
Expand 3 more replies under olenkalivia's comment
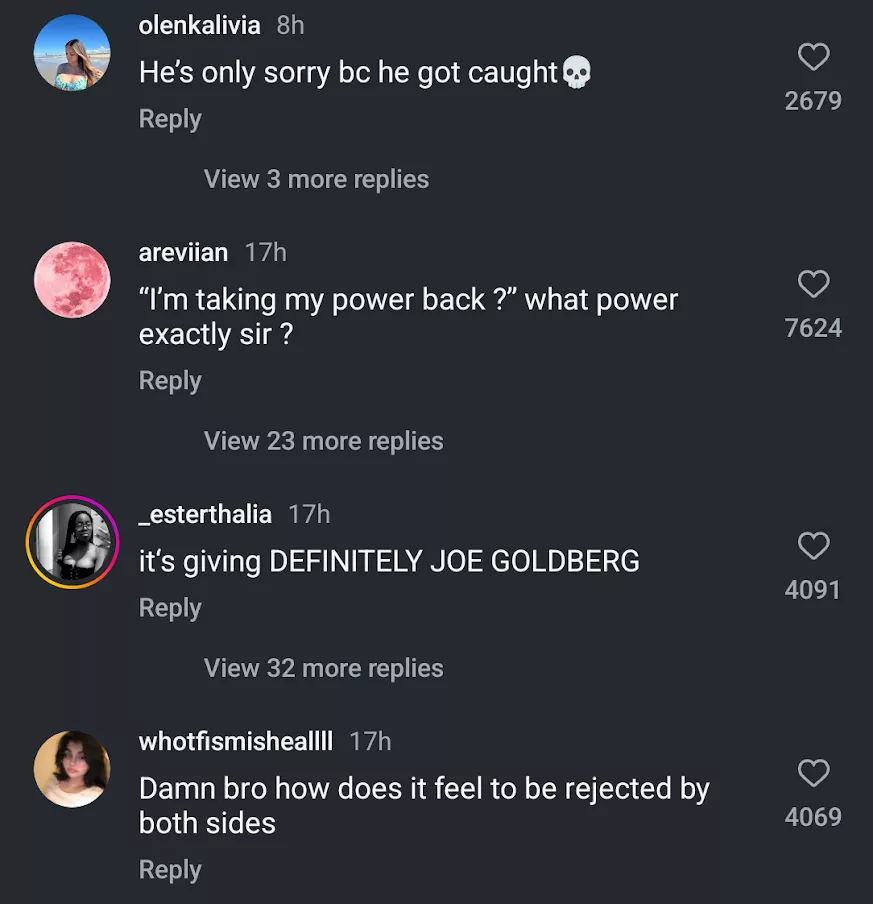(x=315, y=179)
